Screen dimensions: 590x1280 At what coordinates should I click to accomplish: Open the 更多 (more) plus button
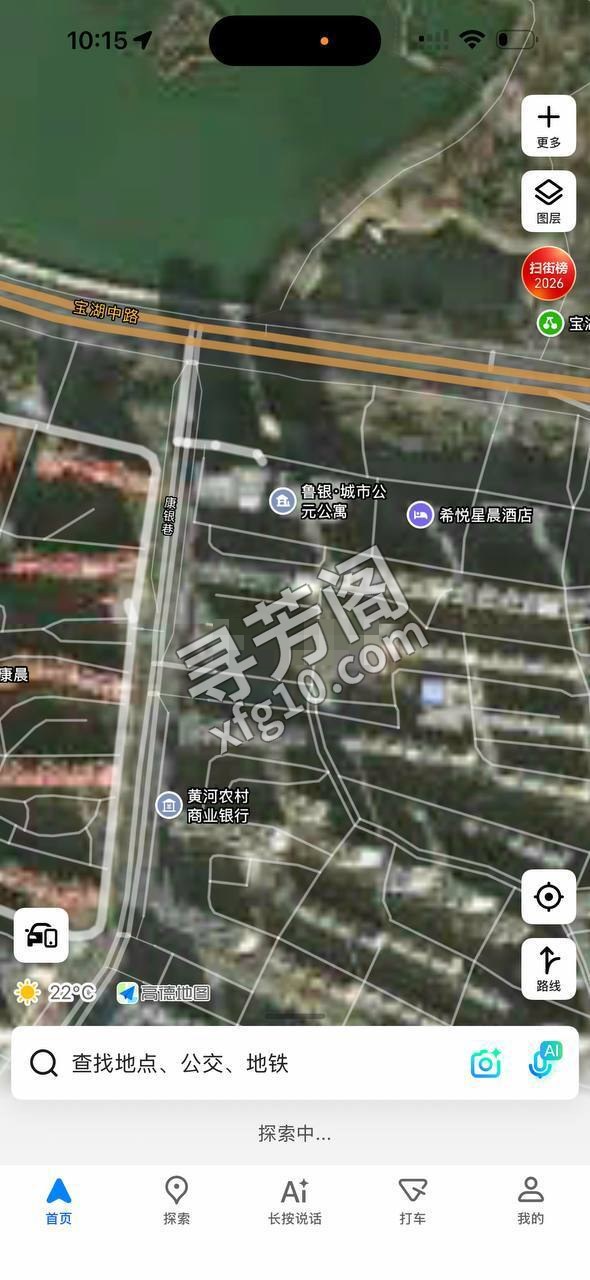tap(548, 126)
